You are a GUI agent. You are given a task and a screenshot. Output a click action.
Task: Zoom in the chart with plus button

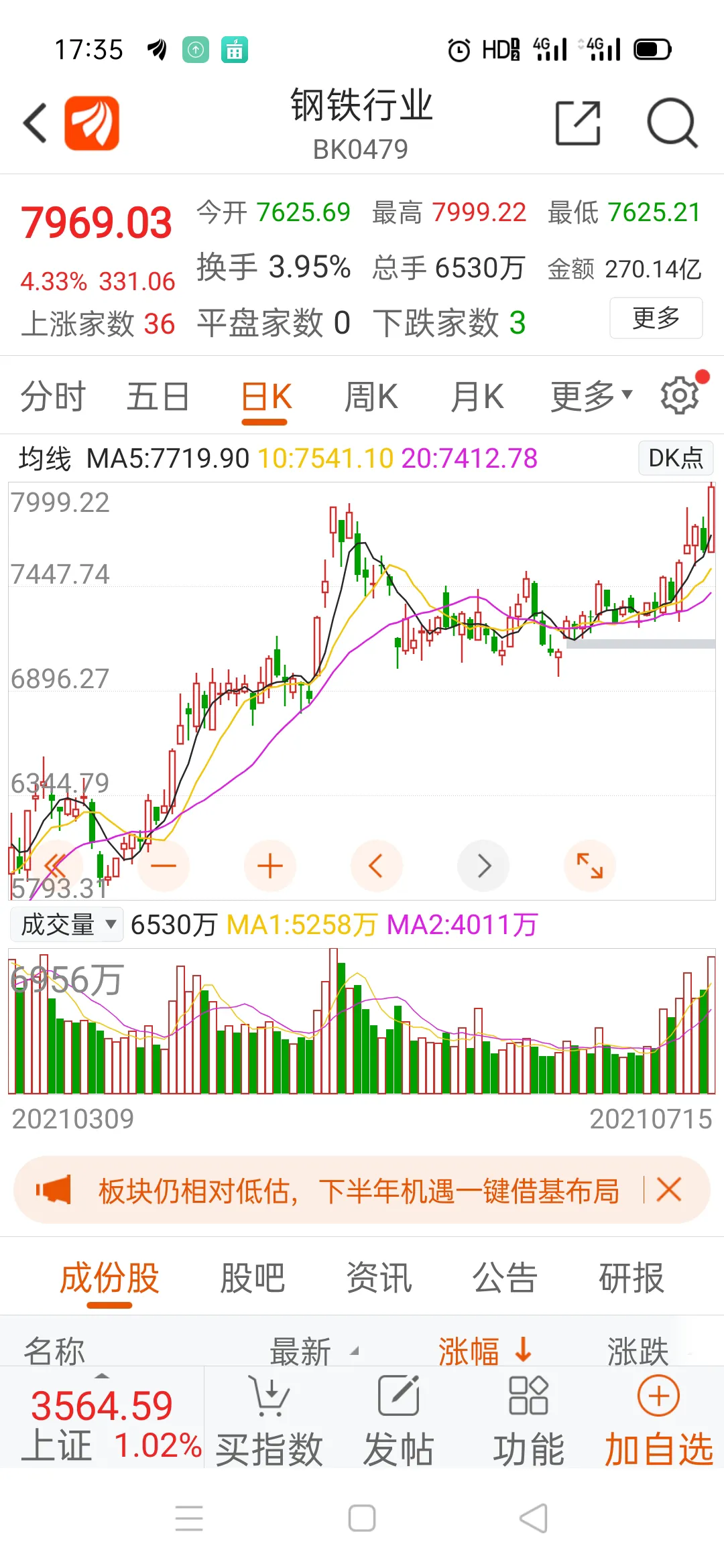coord(270,866)
